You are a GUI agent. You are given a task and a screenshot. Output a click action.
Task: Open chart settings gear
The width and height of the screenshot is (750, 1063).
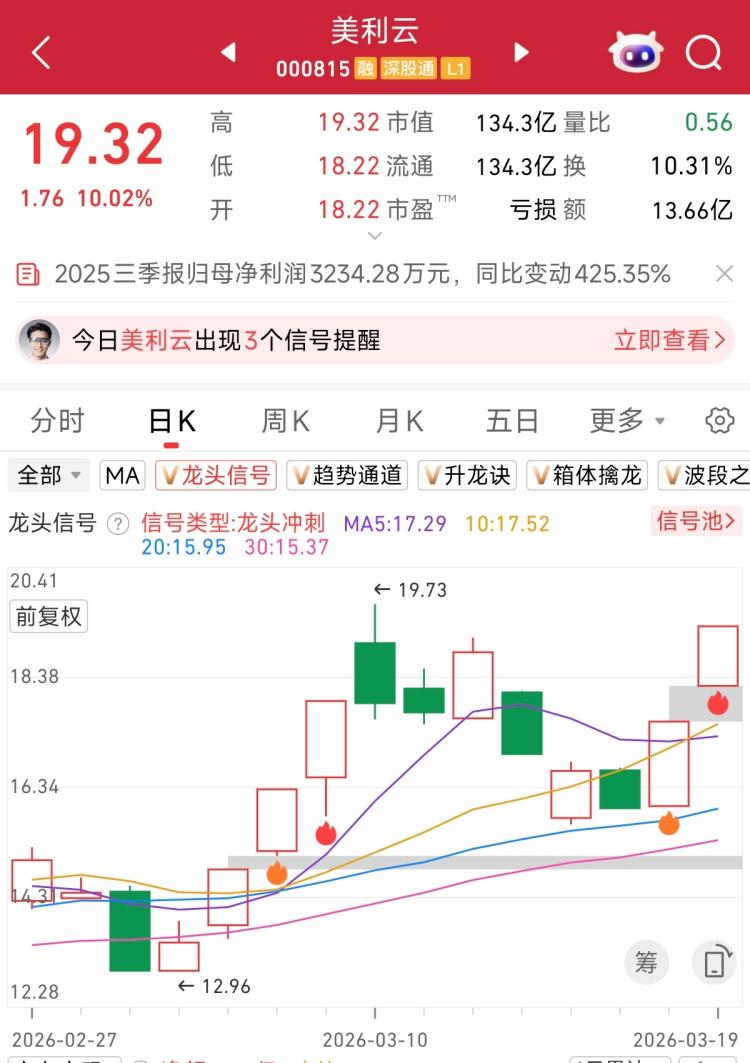click(719, 421)
